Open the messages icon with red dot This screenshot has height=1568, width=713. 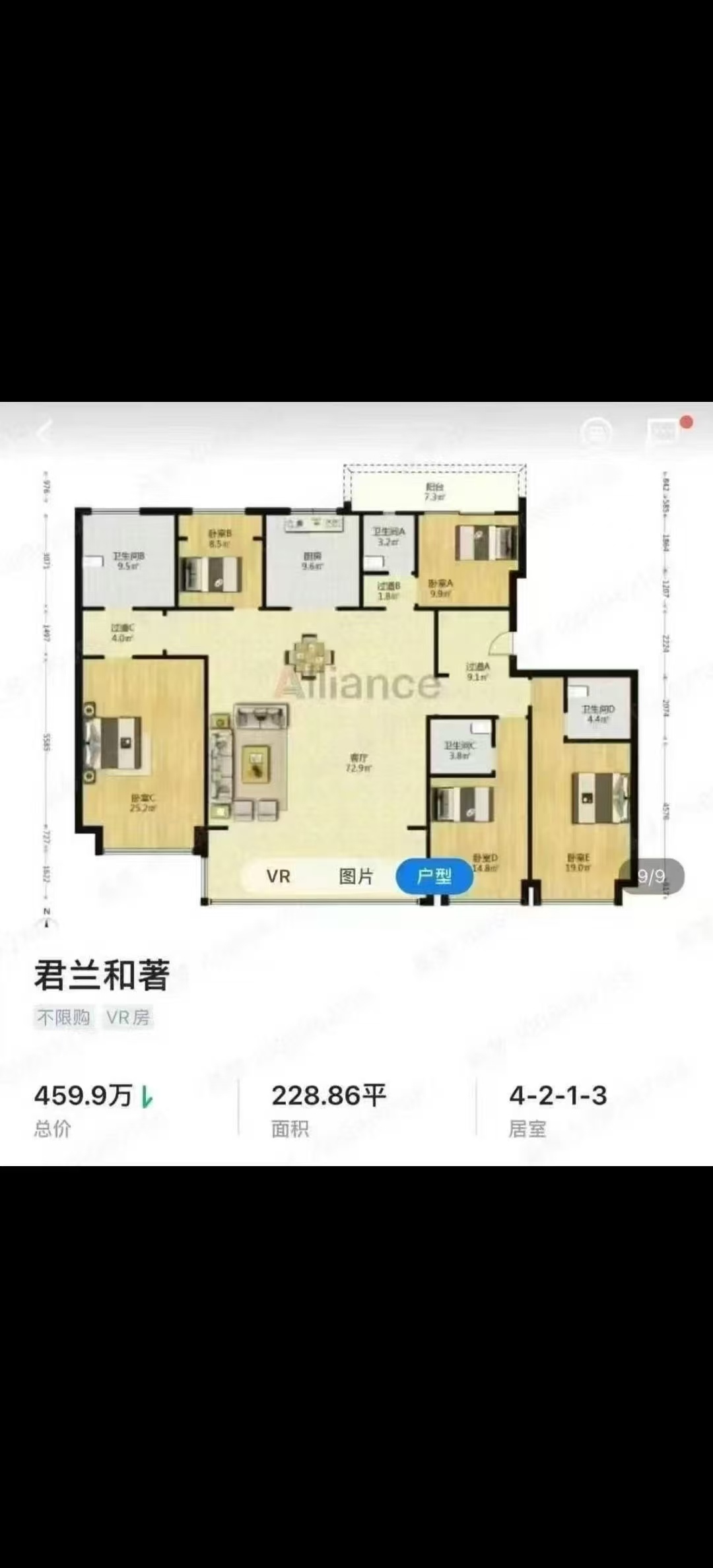(x=664, y=433)
